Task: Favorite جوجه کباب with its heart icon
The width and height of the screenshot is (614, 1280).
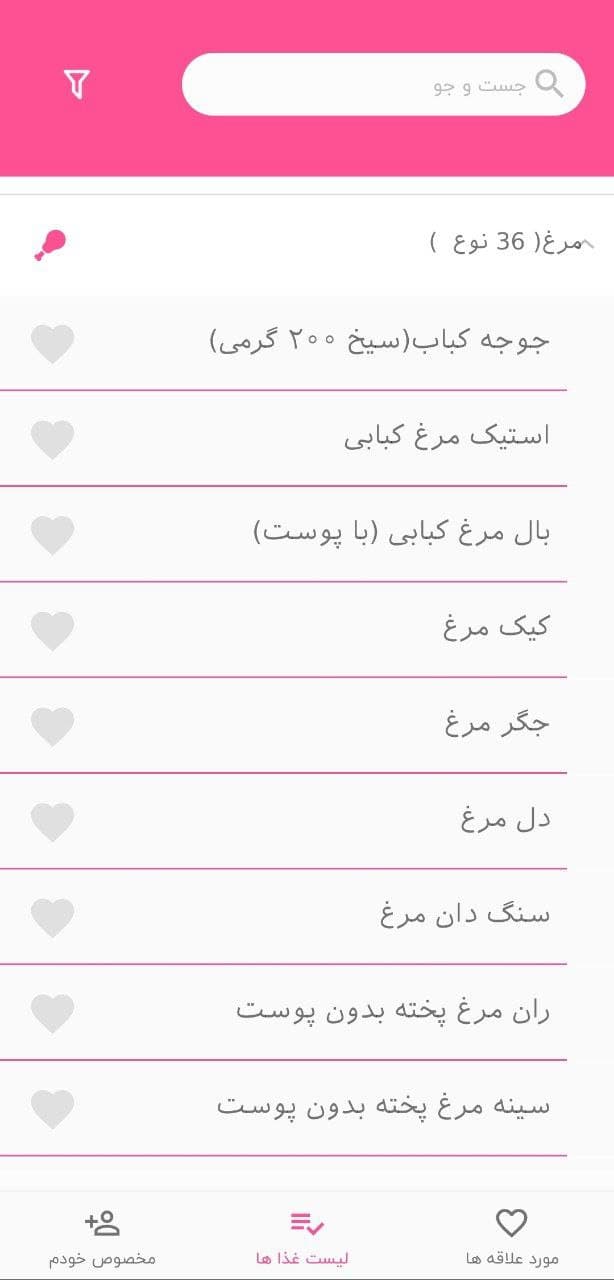Action: point(52,344)
